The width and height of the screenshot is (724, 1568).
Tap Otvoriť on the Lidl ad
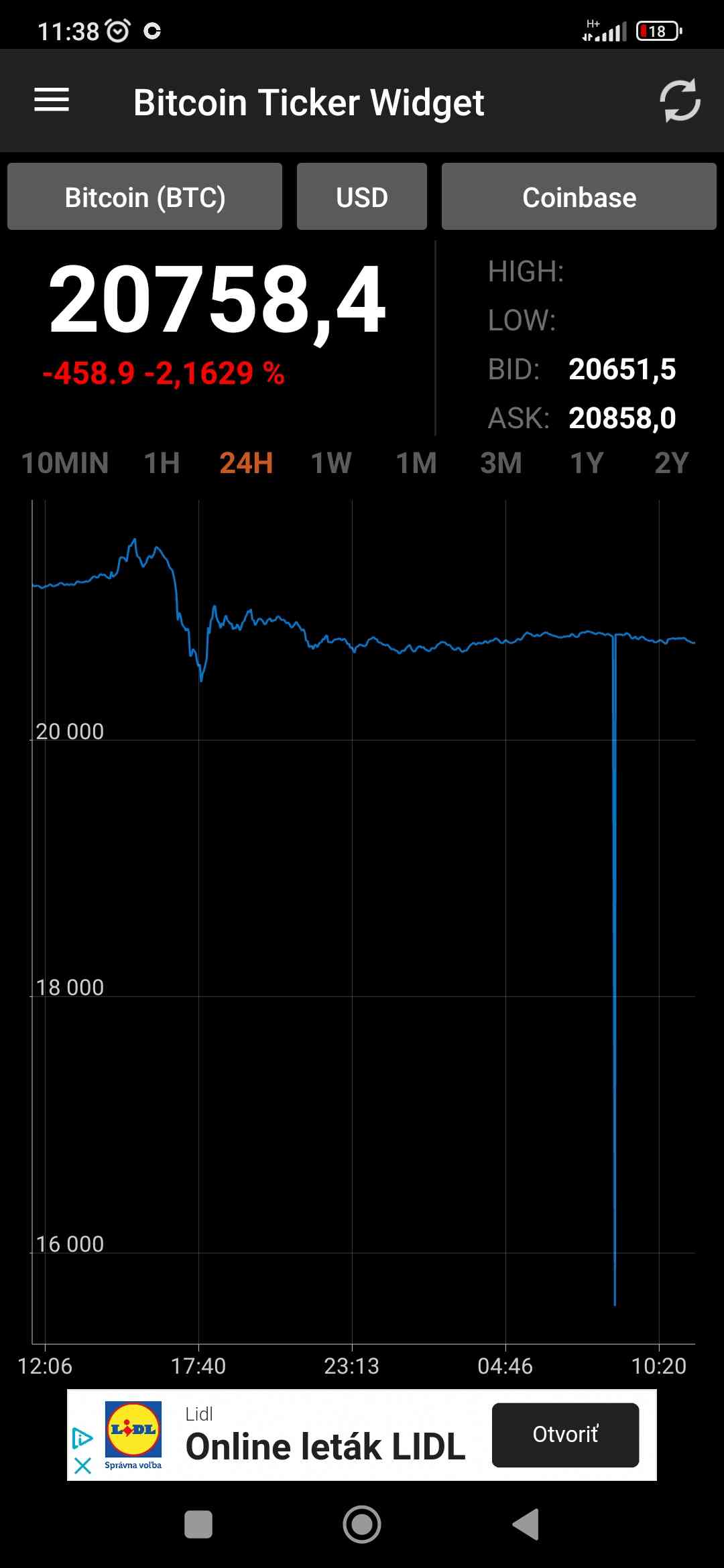click(x=565, y=1435)
